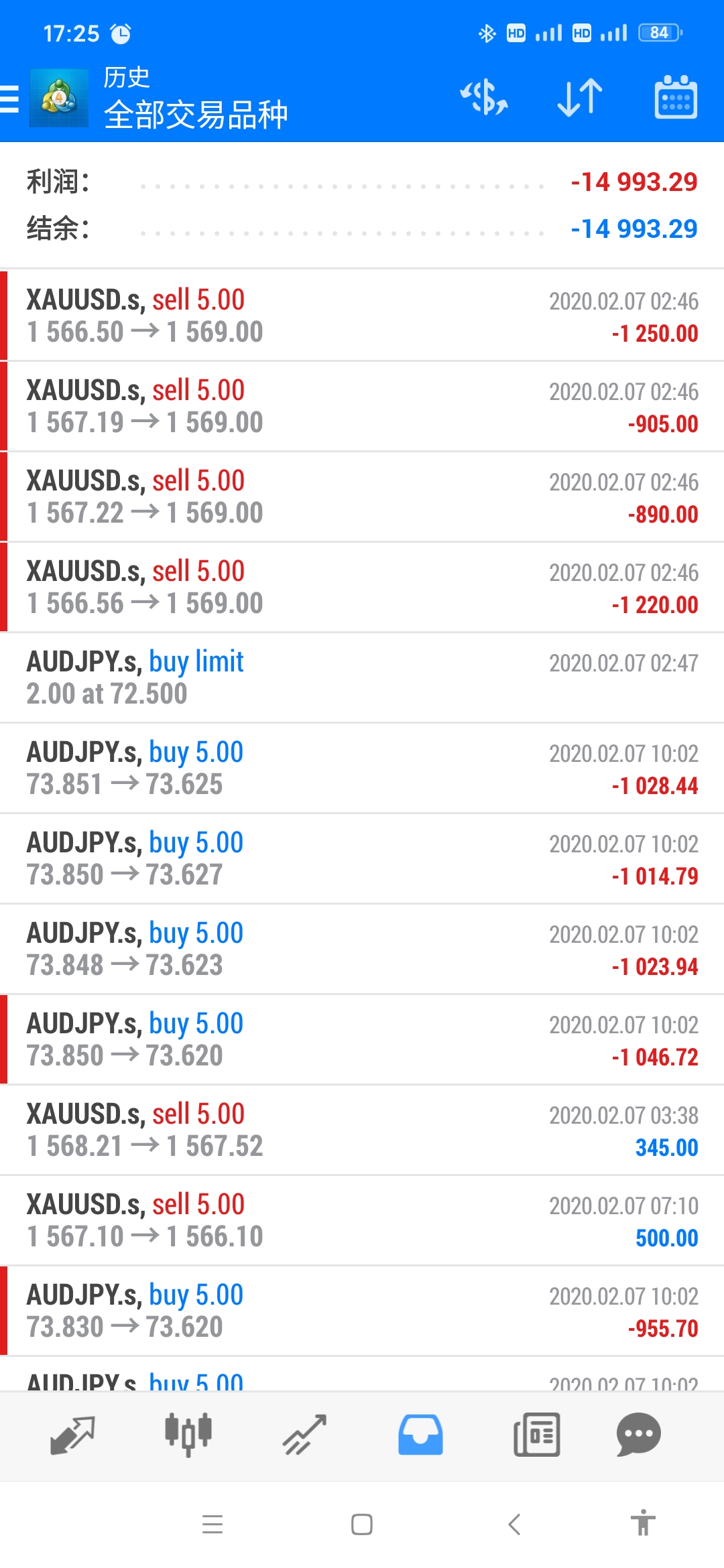724x1568 pixels.
Task: Switch to the Chat messages tab
Action: [x=639, y=1435]
